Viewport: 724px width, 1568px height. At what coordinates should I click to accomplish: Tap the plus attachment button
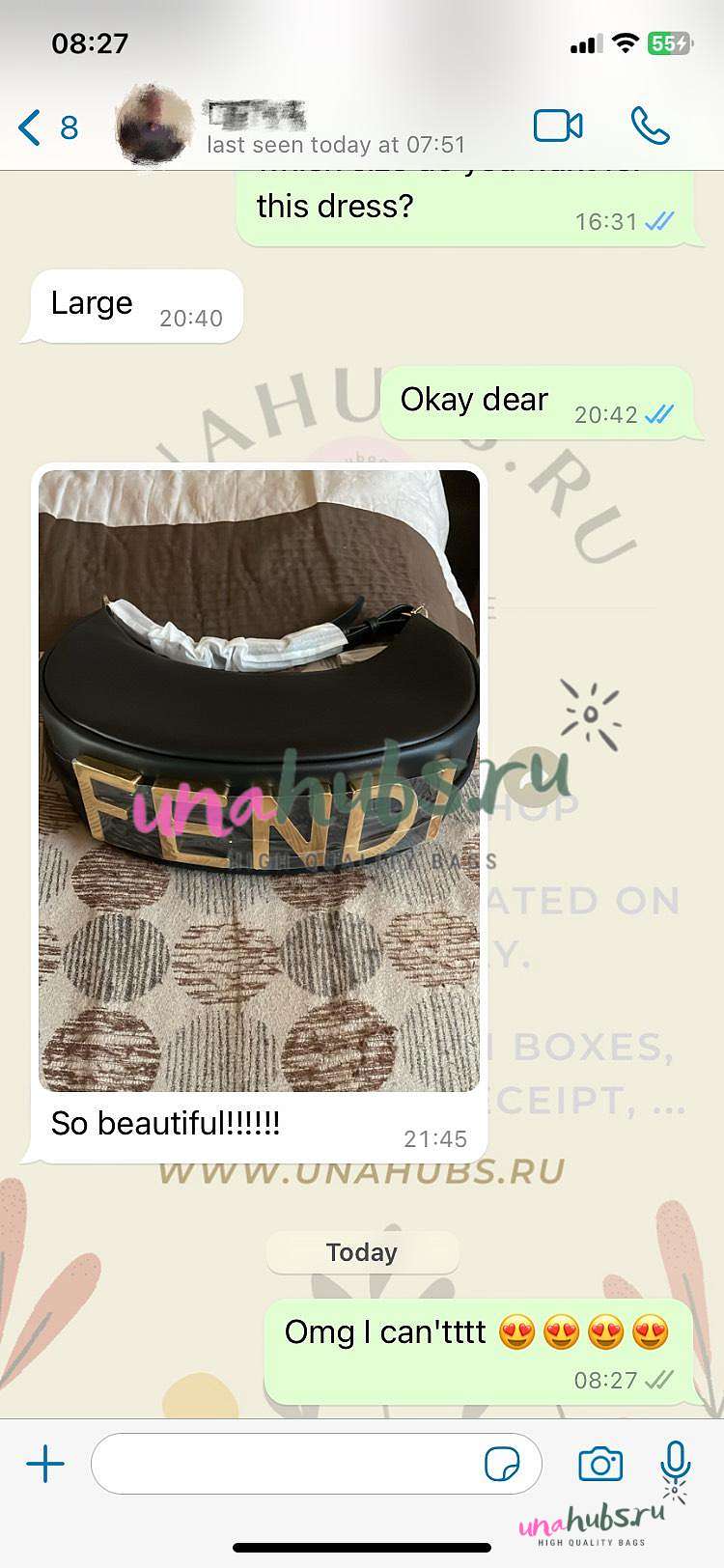(x=44, y=1465)
